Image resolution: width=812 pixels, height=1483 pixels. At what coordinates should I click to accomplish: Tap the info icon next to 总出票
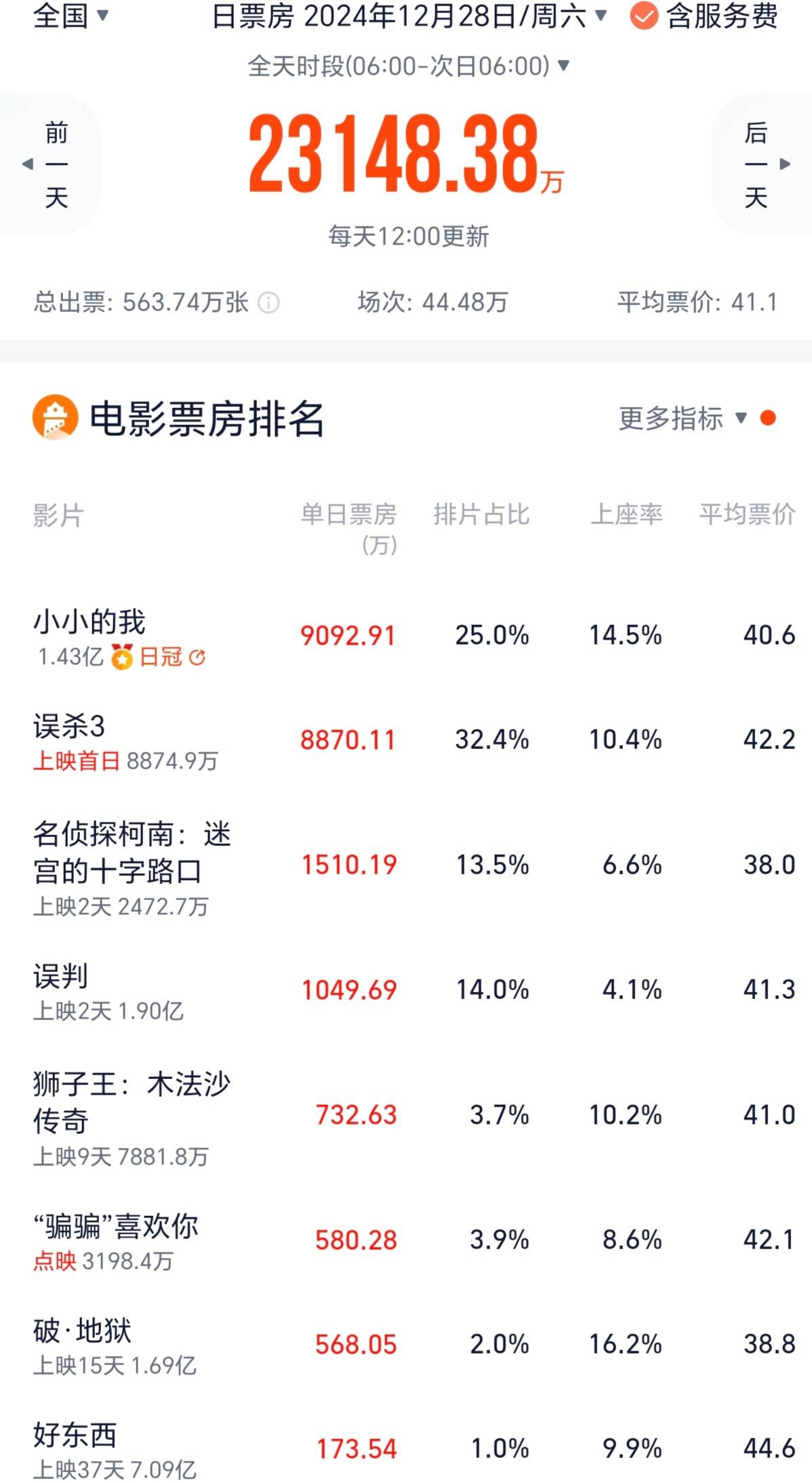(x=269, y=302)
